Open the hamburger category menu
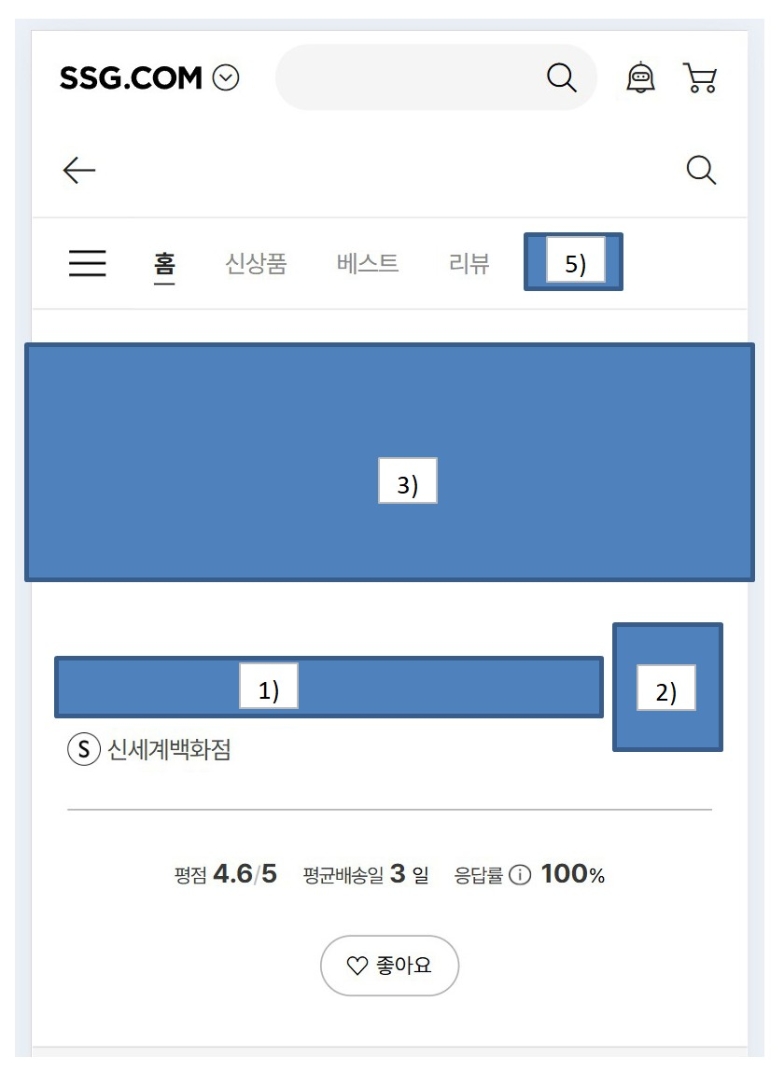Image resolution: width=784 pixels, height=1071 pixels. click(87, 264)
